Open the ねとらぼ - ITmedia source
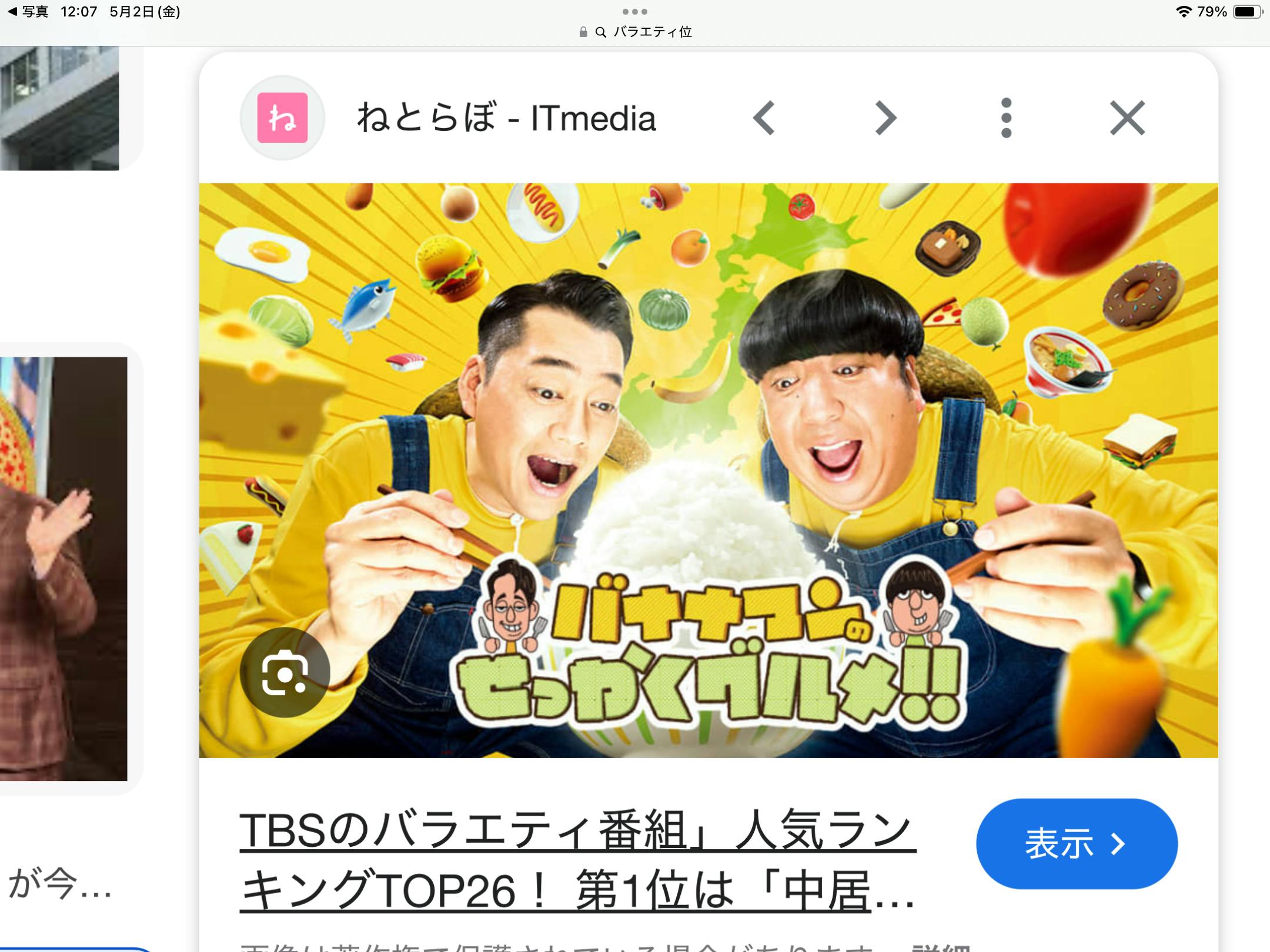1270x952 pixels. tap(506, 118)
